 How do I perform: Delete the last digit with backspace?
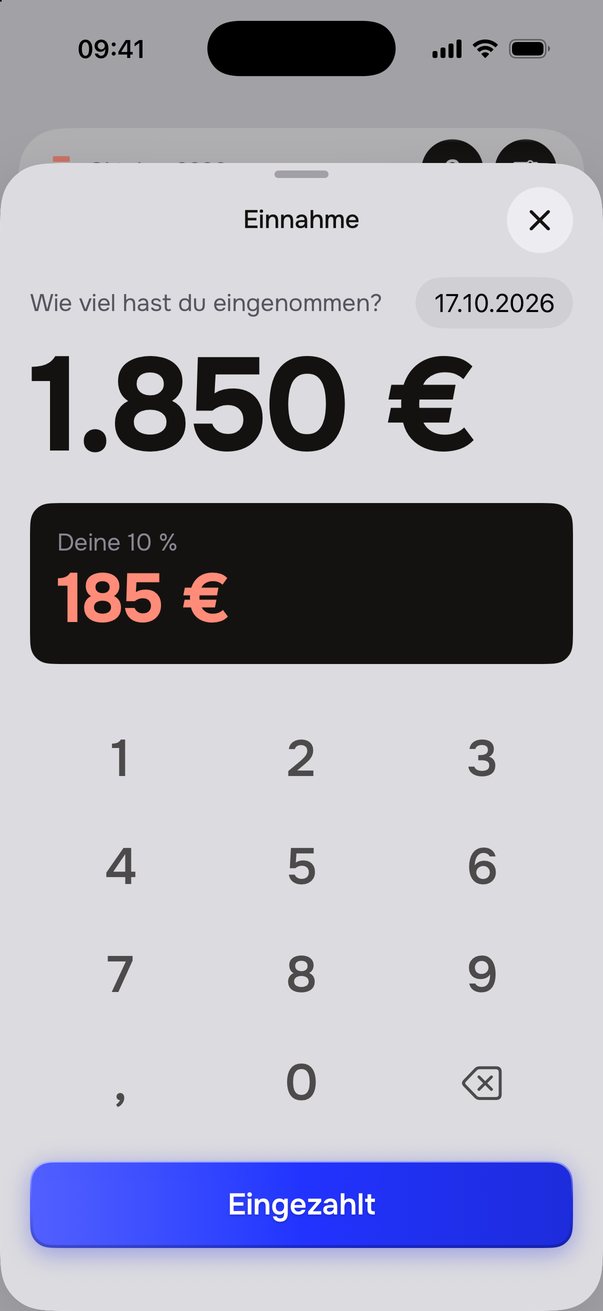482,1083
